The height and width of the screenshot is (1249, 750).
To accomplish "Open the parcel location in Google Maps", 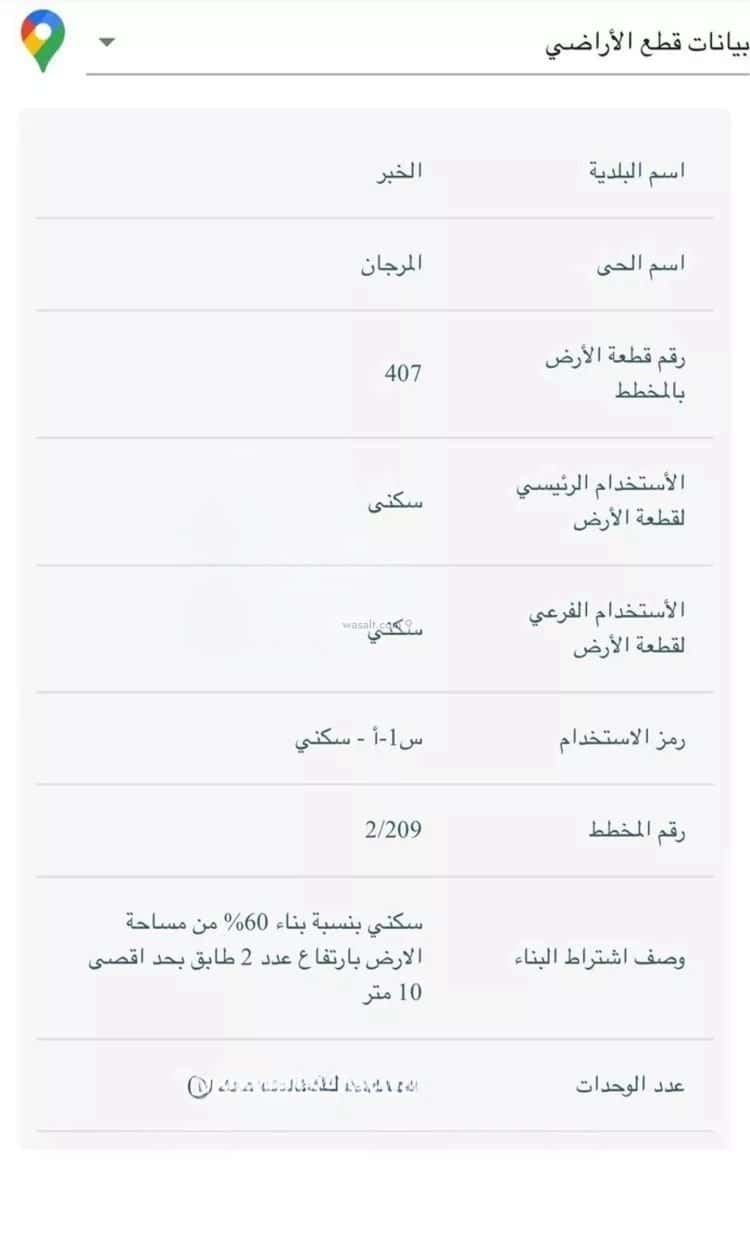I will [43, 40].
